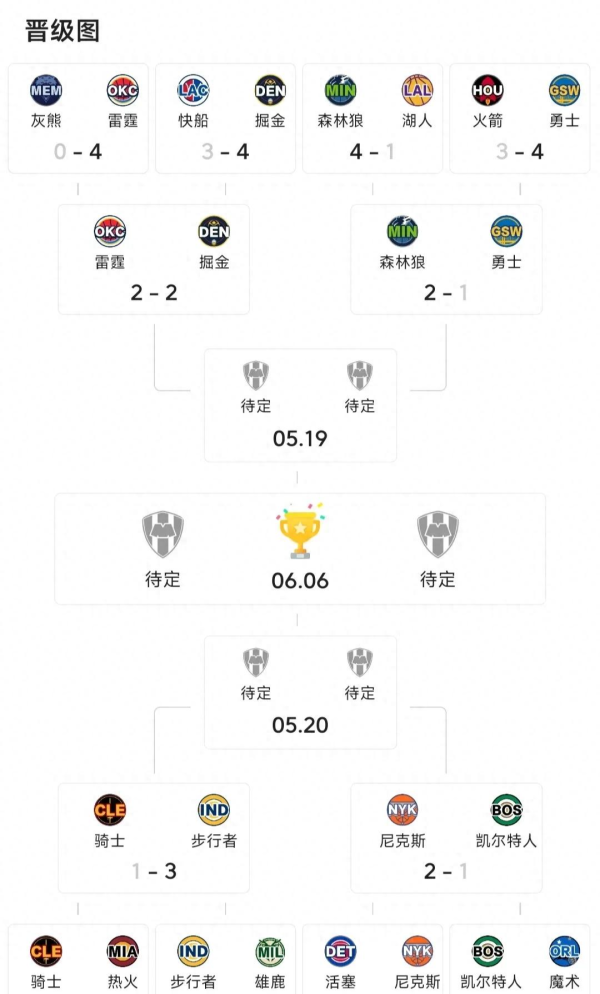View the 步行者 vs 雄鹿 series card
Viewport: 600px width, 994px height.
click(225, 959)
